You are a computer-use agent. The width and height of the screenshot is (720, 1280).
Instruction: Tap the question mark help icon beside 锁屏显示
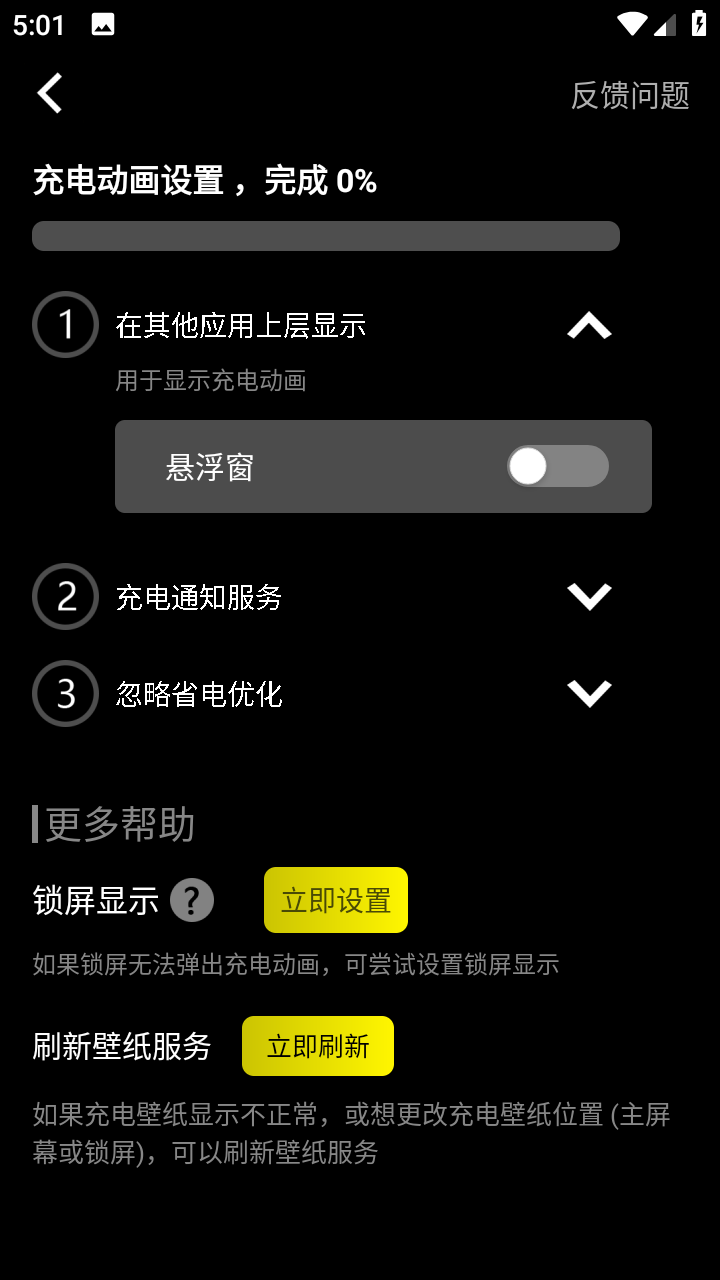pos(192,901)
